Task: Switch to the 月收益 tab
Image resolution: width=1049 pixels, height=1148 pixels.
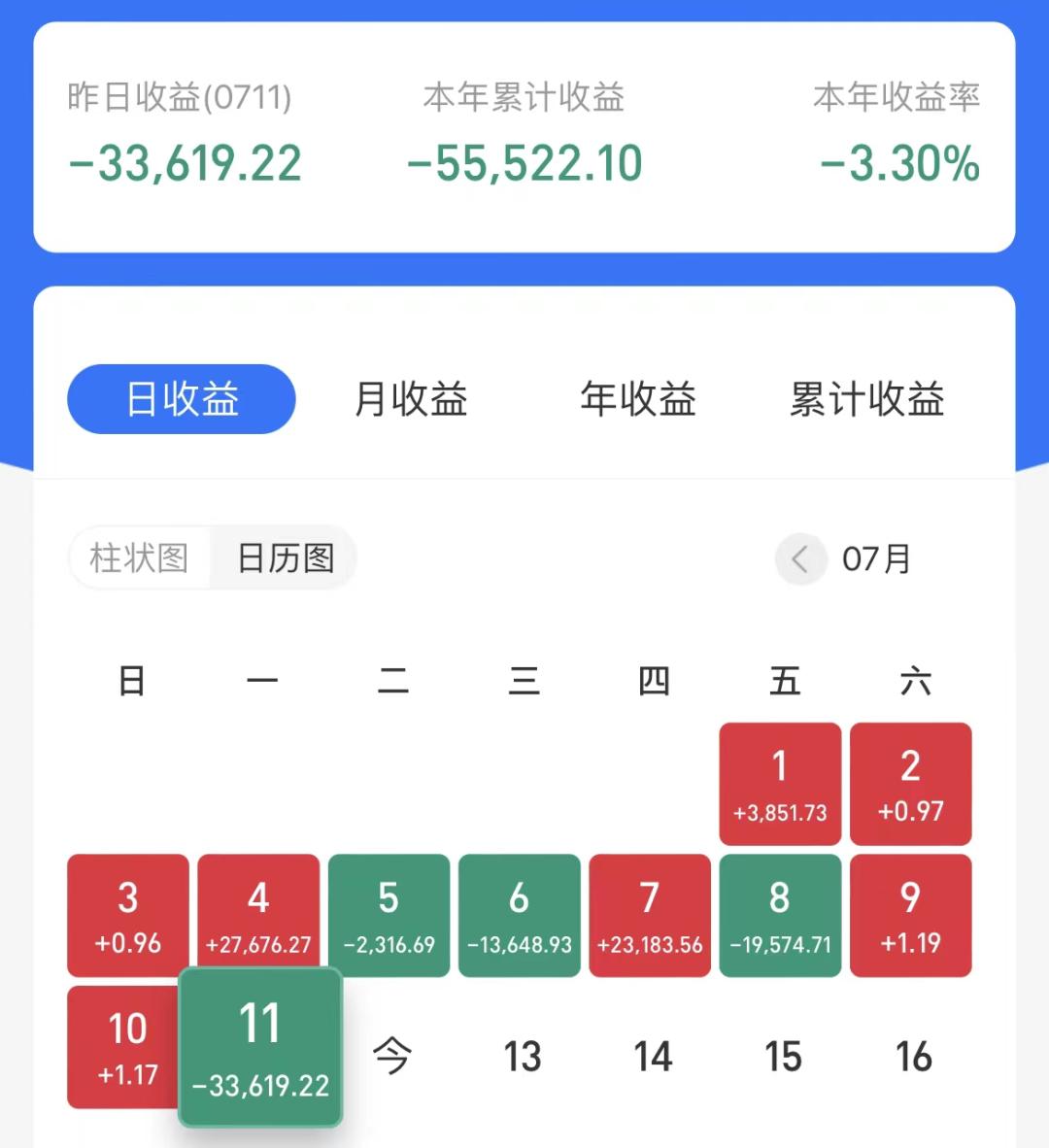Action: pyautogui.click(x=412, y=398)
